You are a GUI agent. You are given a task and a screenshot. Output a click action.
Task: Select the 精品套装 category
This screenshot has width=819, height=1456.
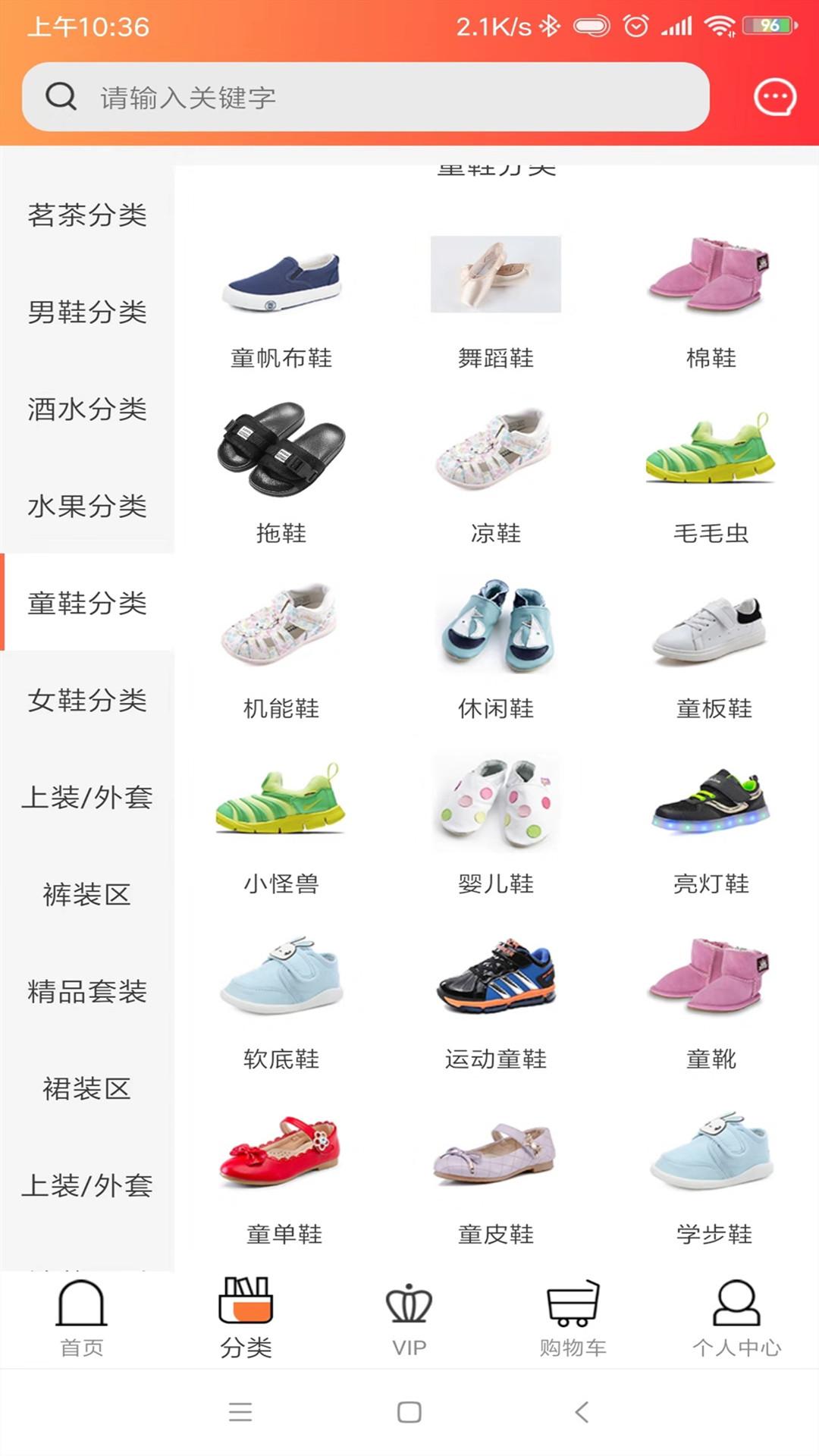coord(87,992)
